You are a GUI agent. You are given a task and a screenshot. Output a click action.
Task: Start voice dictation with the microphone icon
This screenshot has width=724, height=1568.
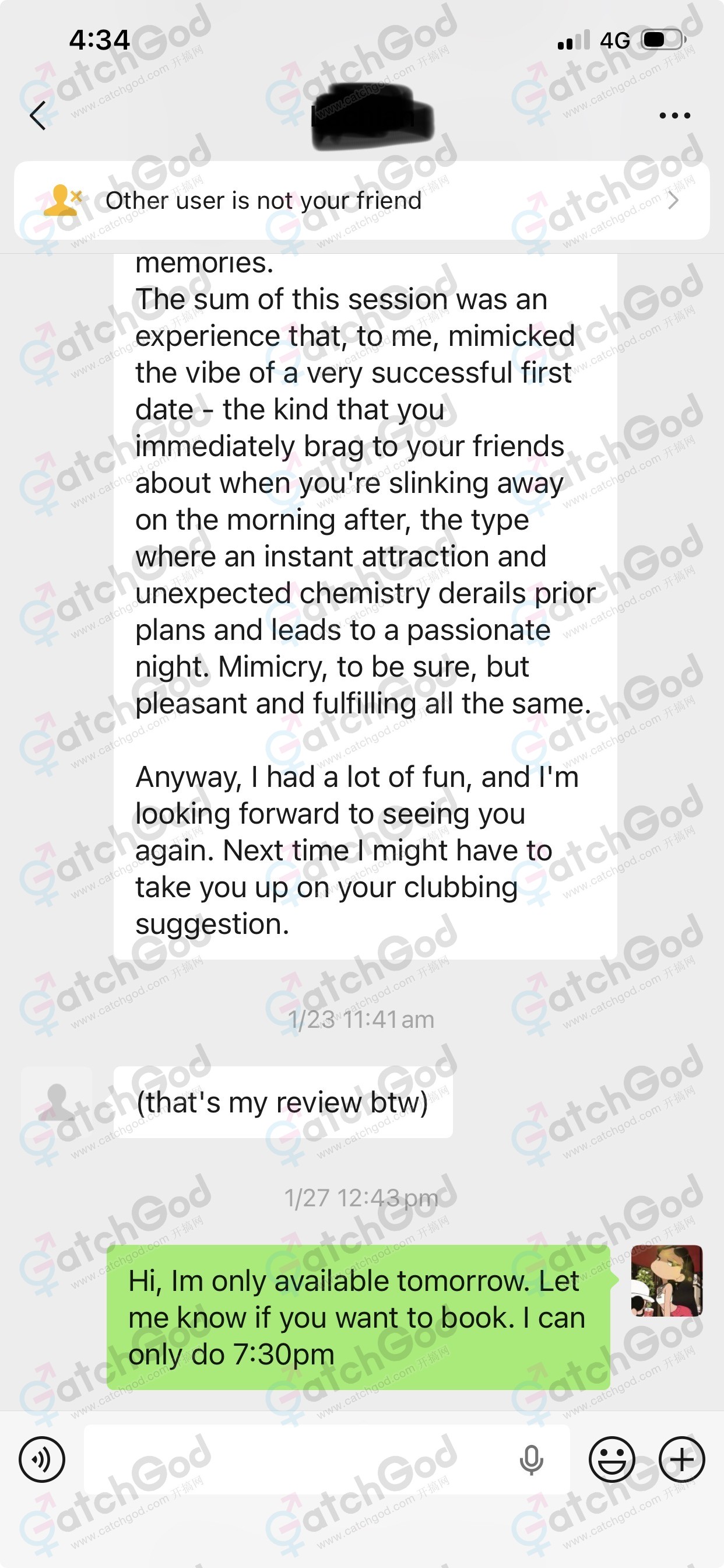click(x=531, y=1459)
